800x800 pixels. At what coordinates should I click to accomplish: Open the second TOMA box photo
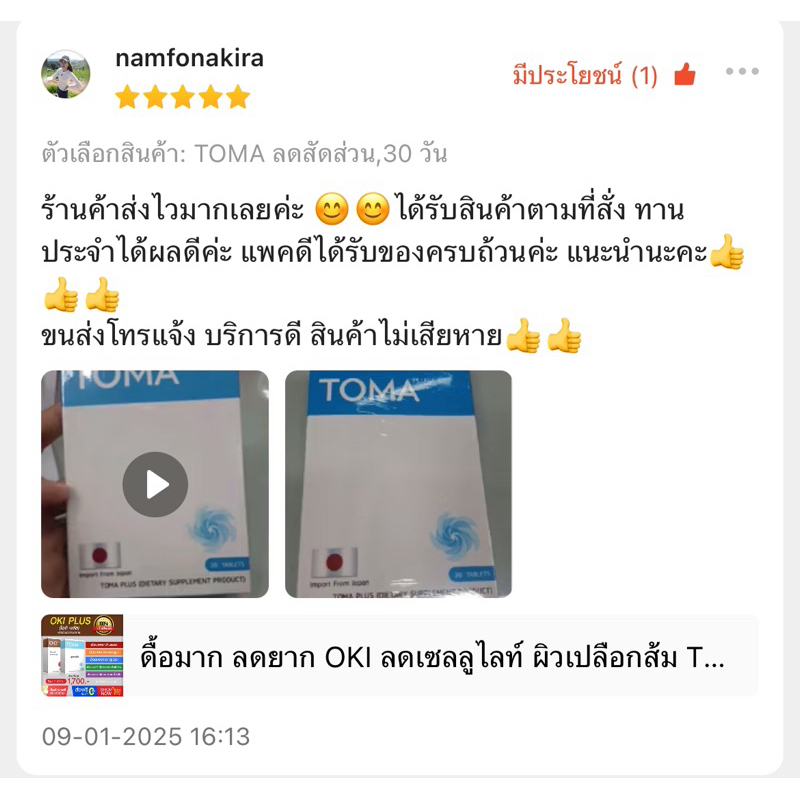pos(398,484)
